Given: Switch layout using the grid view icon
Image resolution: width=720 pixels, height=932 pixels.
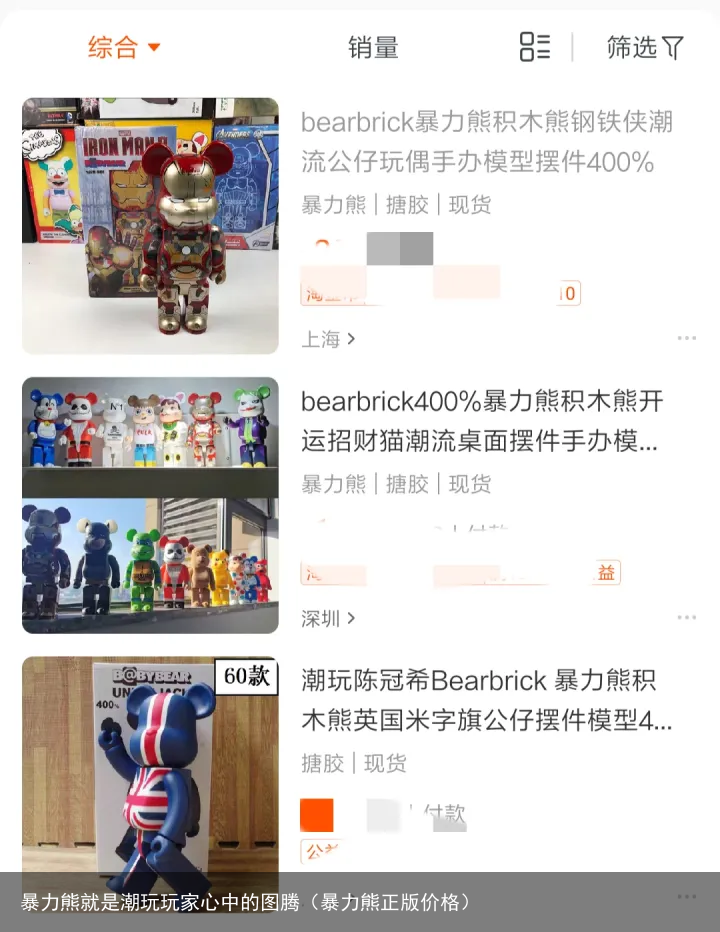Looking at the screenshot, I should (x=534, y=47).
